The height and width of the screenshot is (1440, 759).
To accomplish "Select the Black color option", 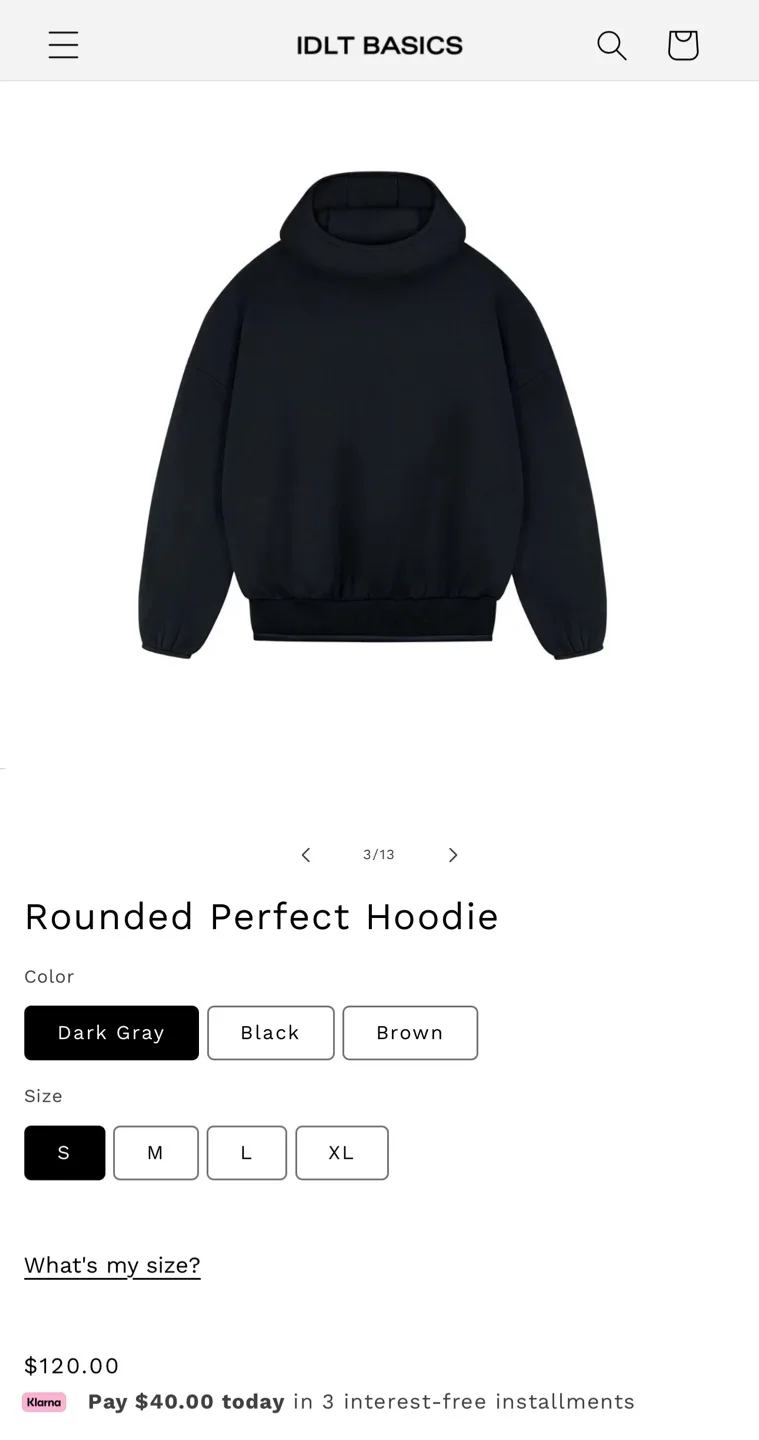I will (270, 1032).
